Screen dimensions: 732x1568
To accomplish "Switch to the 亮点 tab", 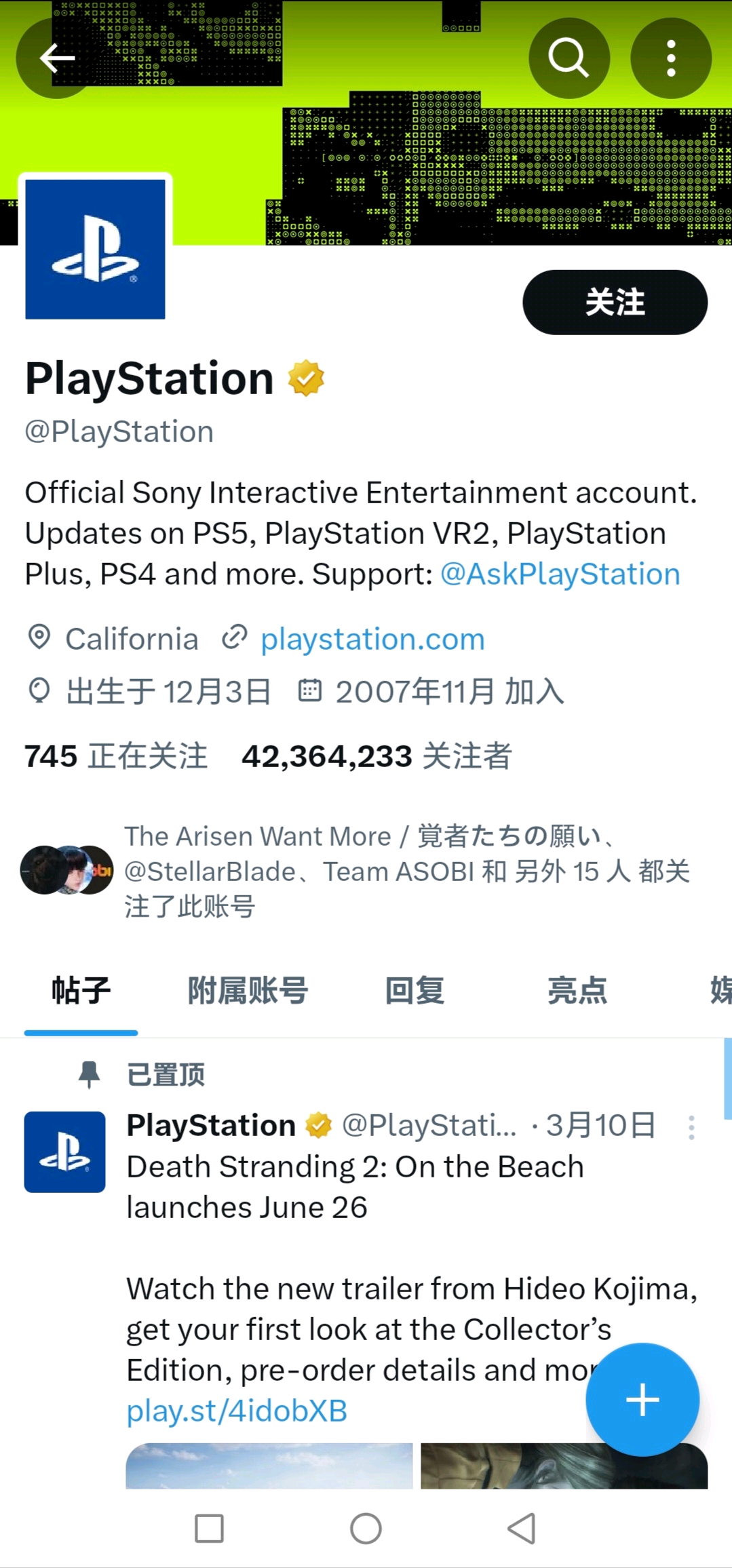I will click(577, 991).
